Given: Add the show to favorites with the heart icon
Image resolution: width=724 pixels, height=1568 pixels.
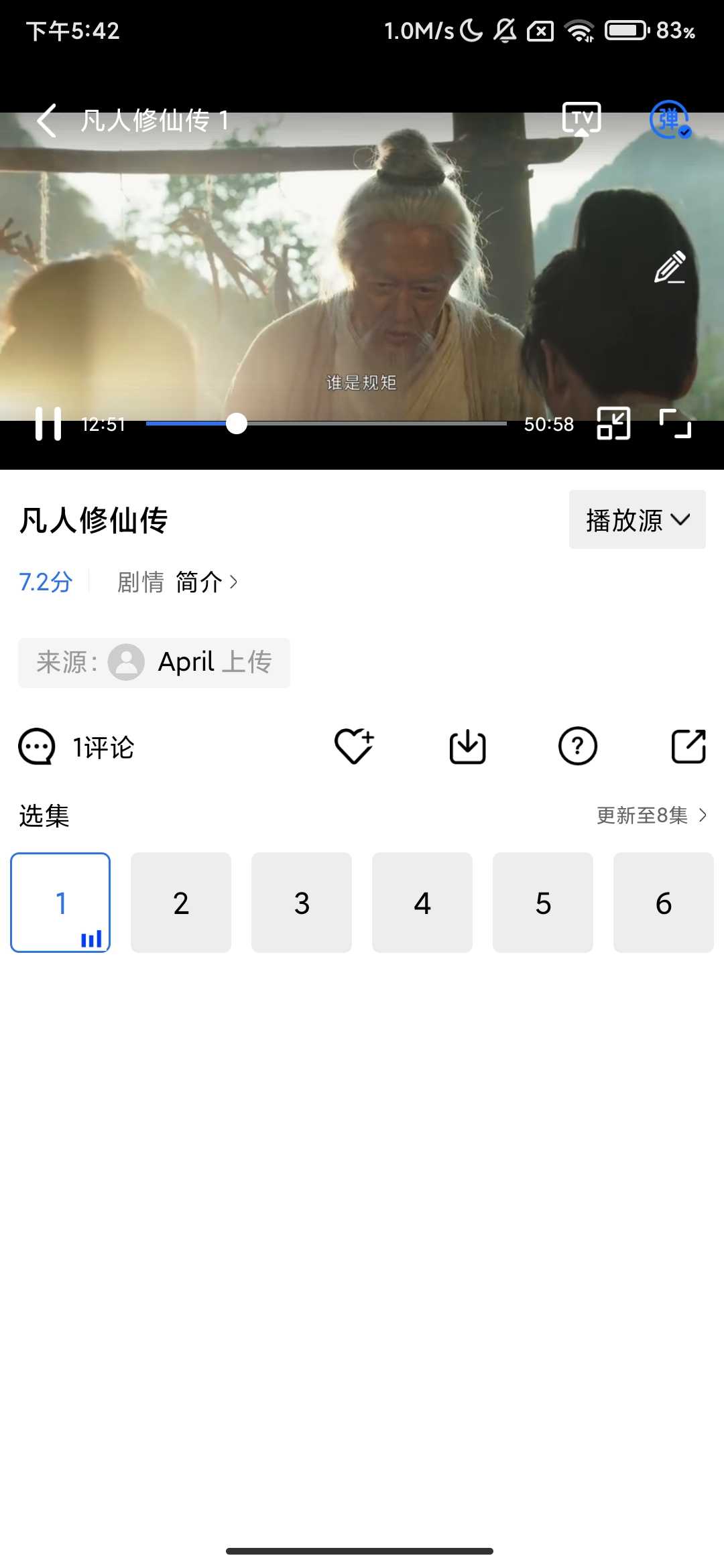Looking at the screenshot, I should (355, 746).
